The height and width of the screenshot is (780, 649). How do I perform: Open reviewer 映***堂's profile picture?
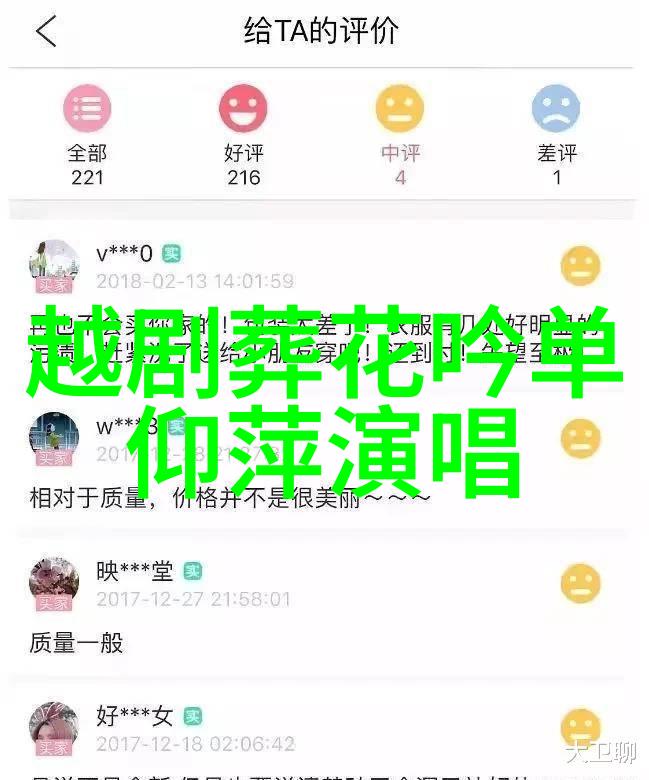pos(54,583)
